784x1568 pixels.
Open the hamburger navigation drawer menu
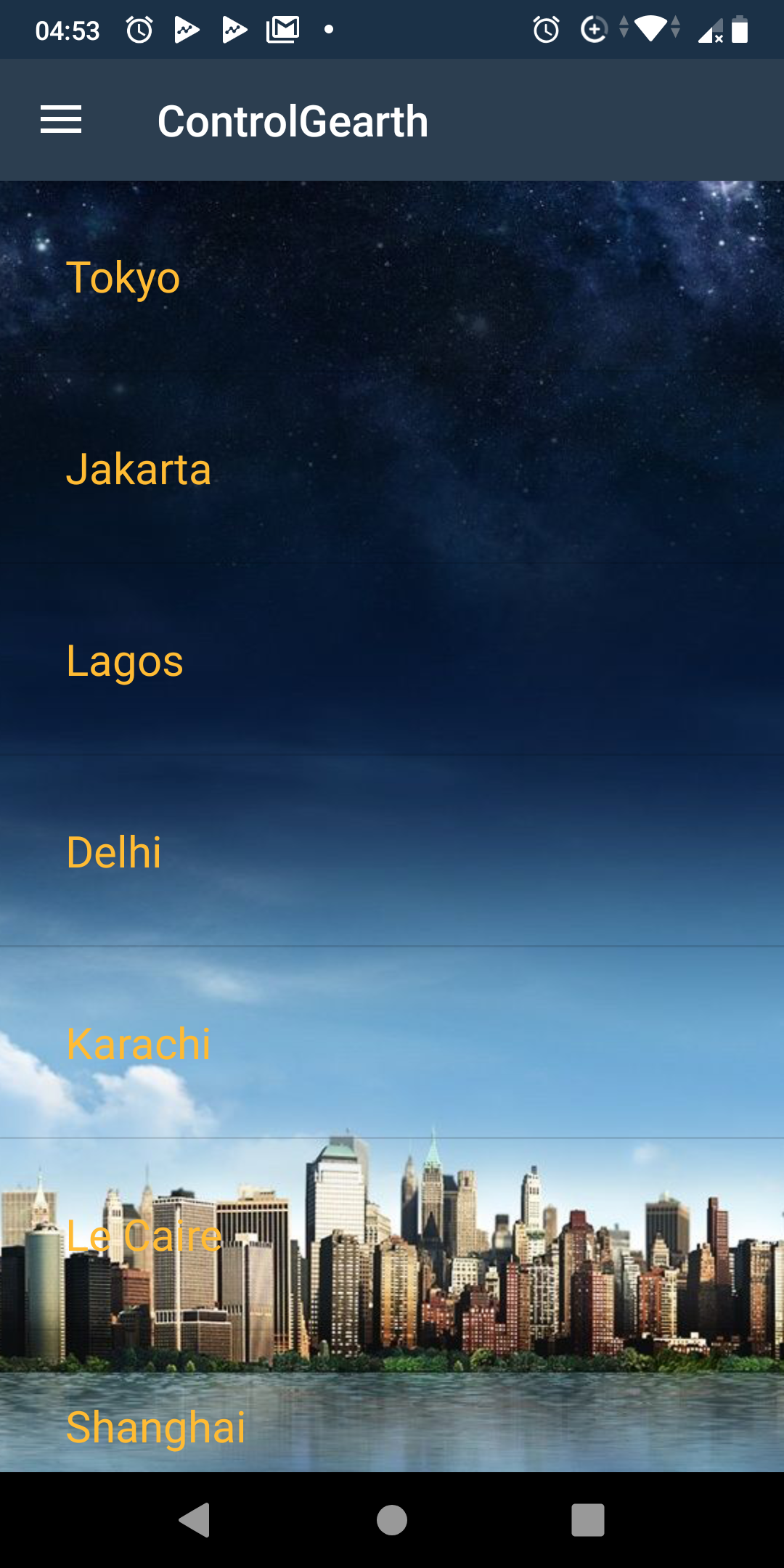point(61,120)
